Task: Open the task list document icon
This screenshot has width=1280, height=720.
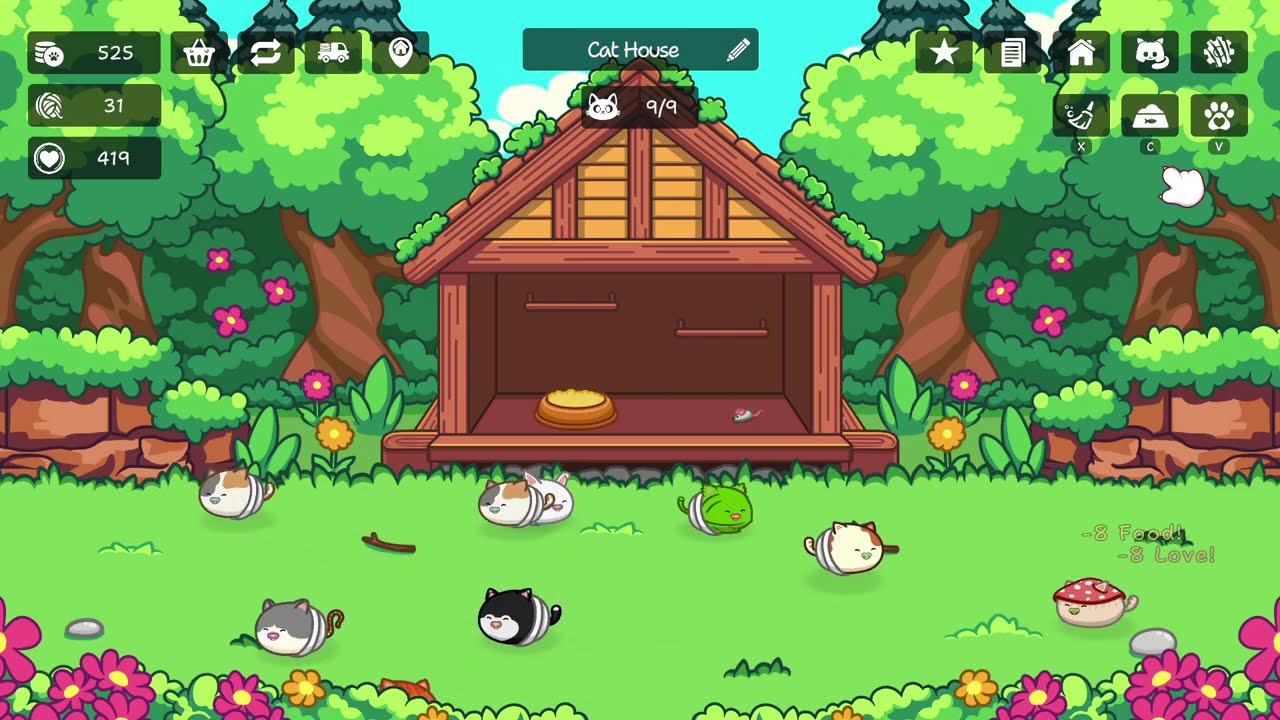Action: click(x=1013, y=53)
